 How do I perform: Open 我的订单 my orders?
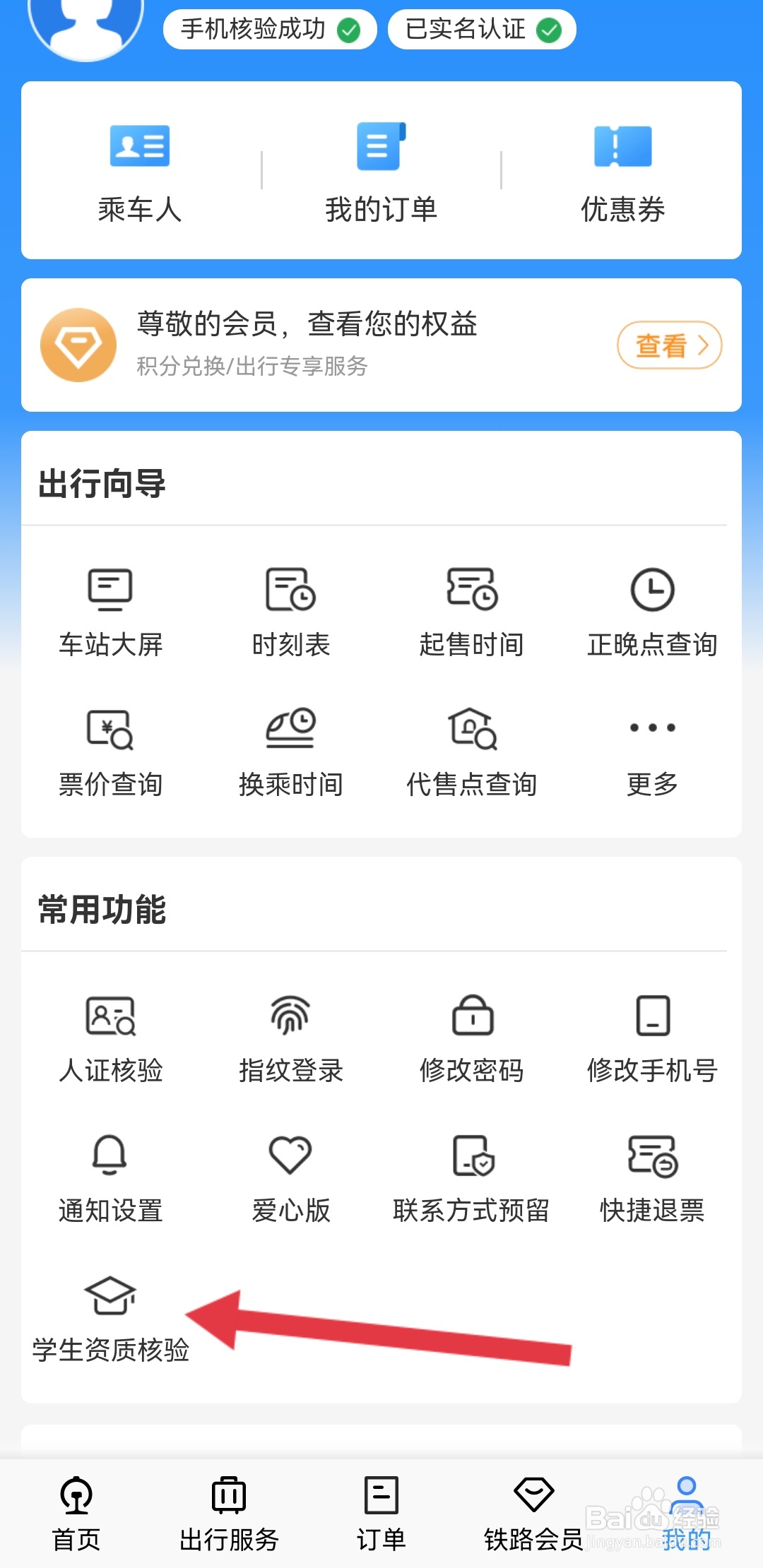pos(381,173)
